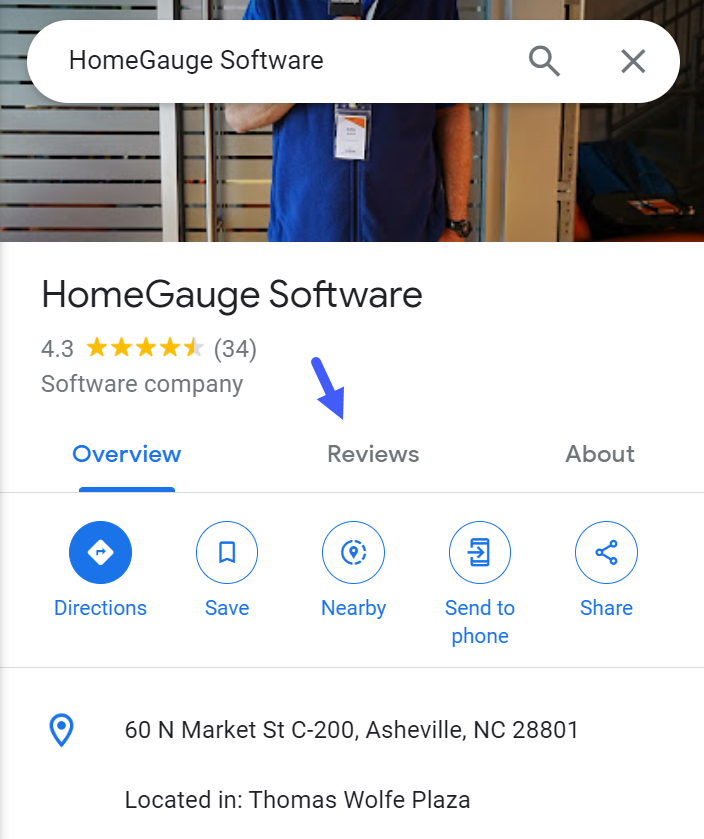Open the 34 reviews count link
Viewport: 704px width, 839px height.
click(x=235, y=349)
